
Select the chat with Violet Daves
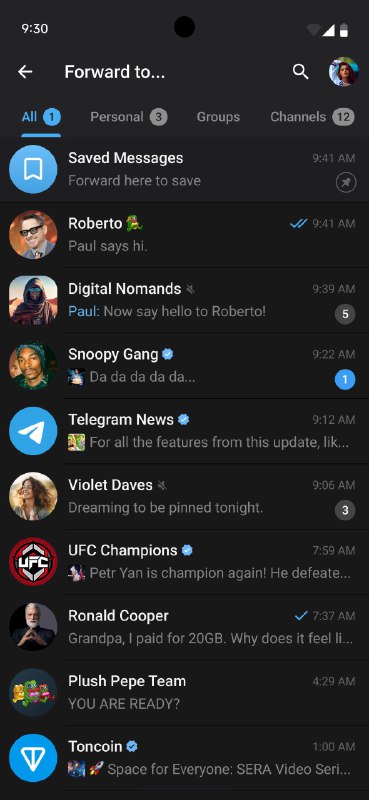184,496
